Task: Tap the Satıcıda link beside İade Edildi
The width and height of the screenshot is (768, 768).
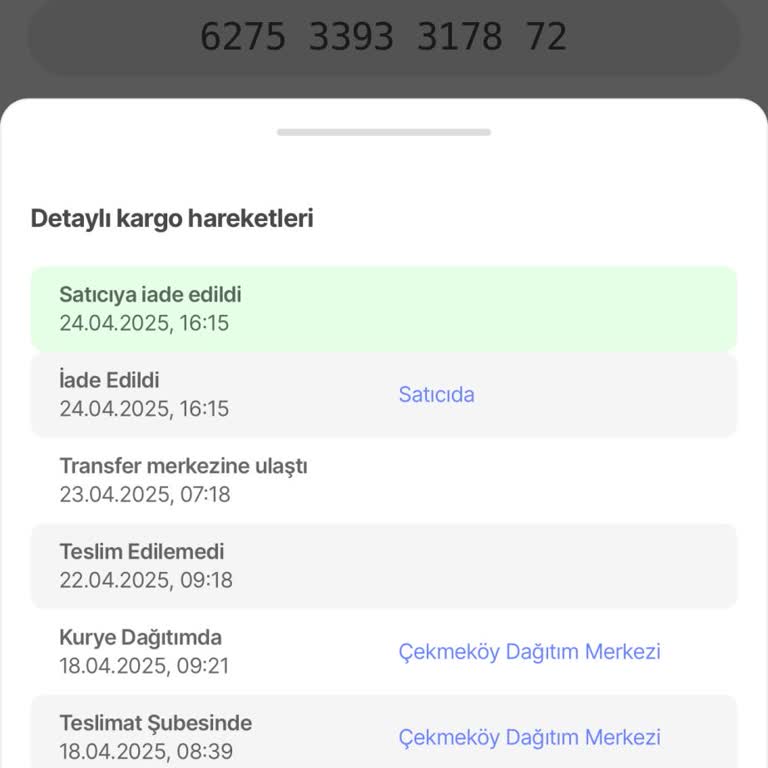Action: click(x=436, y=394)
